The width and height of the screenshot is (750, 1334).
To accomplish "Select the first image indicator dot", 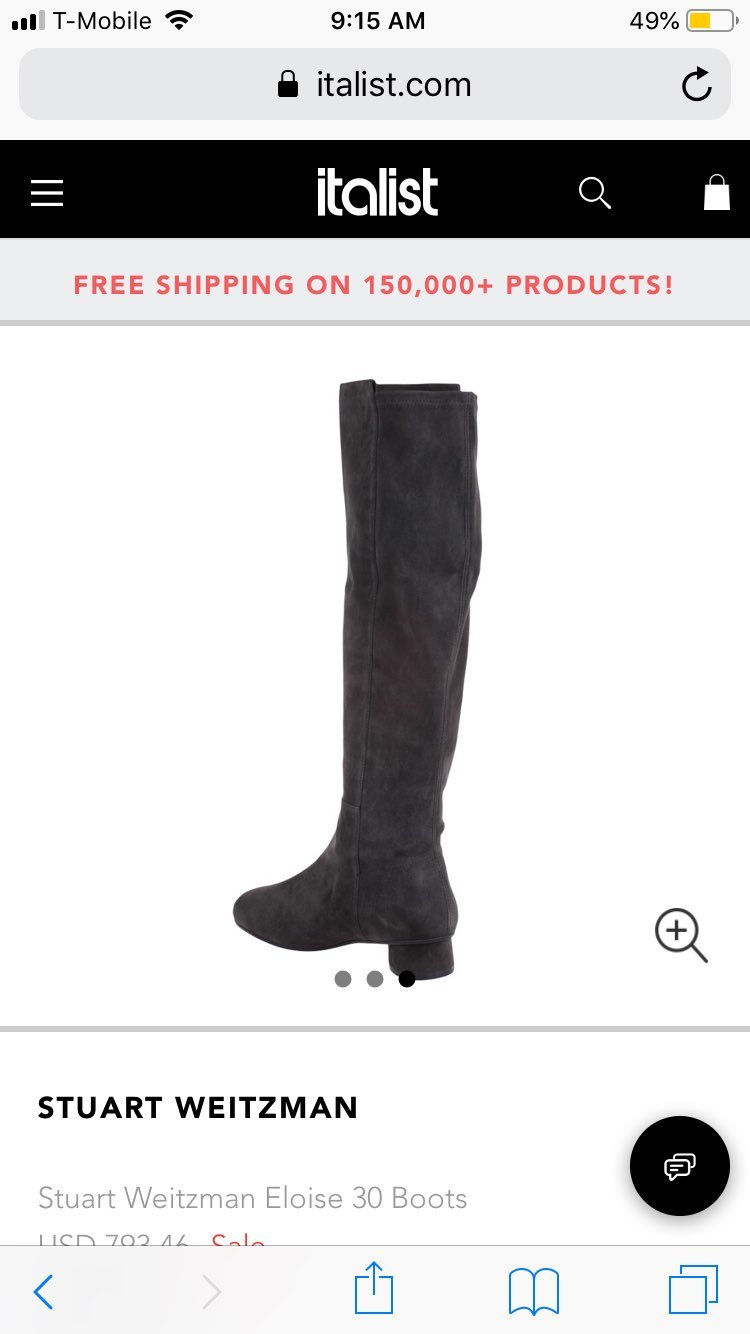I will click(343, 979).
